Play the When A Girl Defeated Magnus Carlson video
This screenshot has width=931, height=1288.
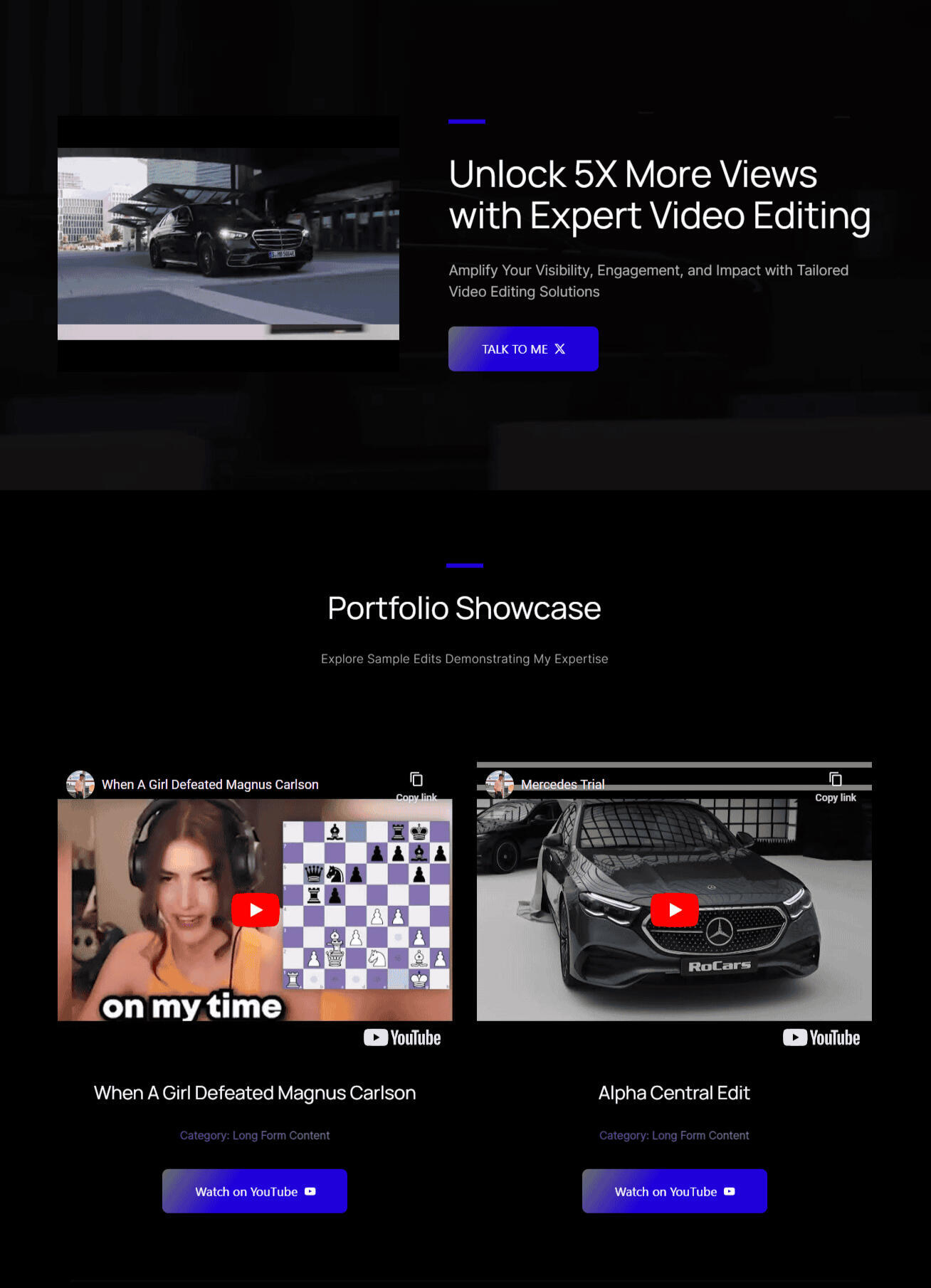tap(255, 908)
